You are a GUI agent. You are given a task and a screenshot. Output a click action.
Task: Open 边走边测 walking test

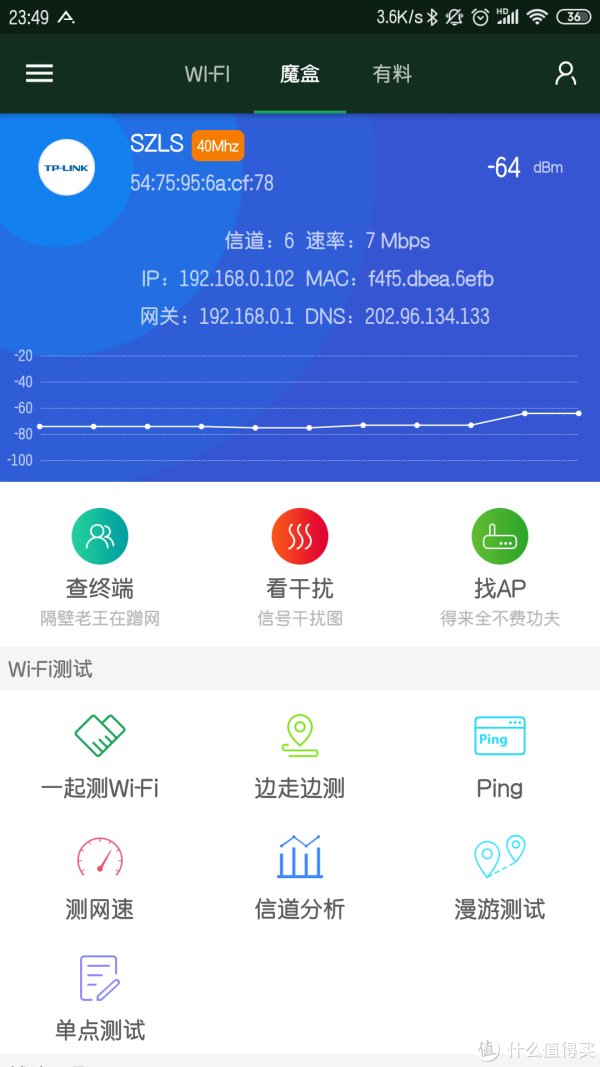[300, 756]
